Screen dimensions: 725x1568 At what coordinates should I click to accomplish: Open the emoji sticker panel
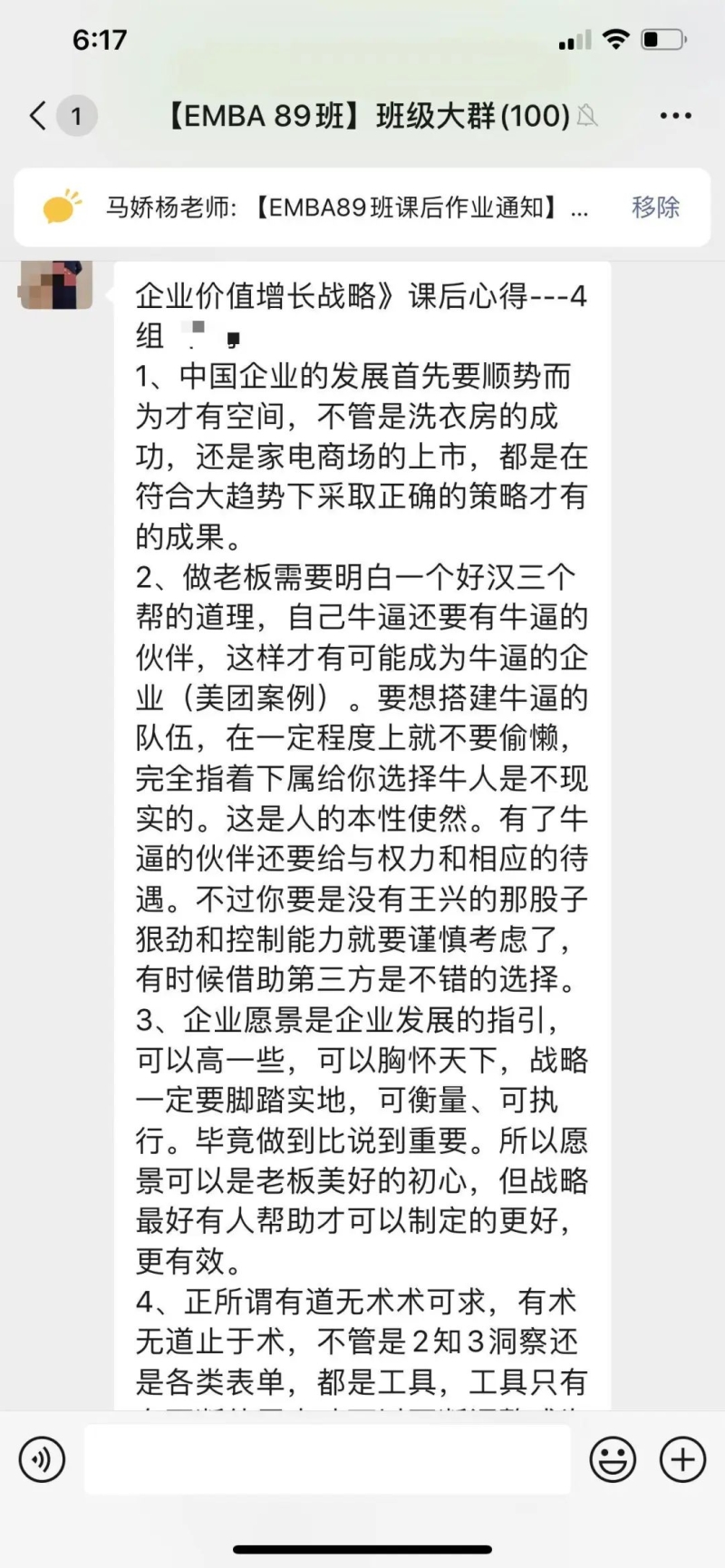point(613,1459)
